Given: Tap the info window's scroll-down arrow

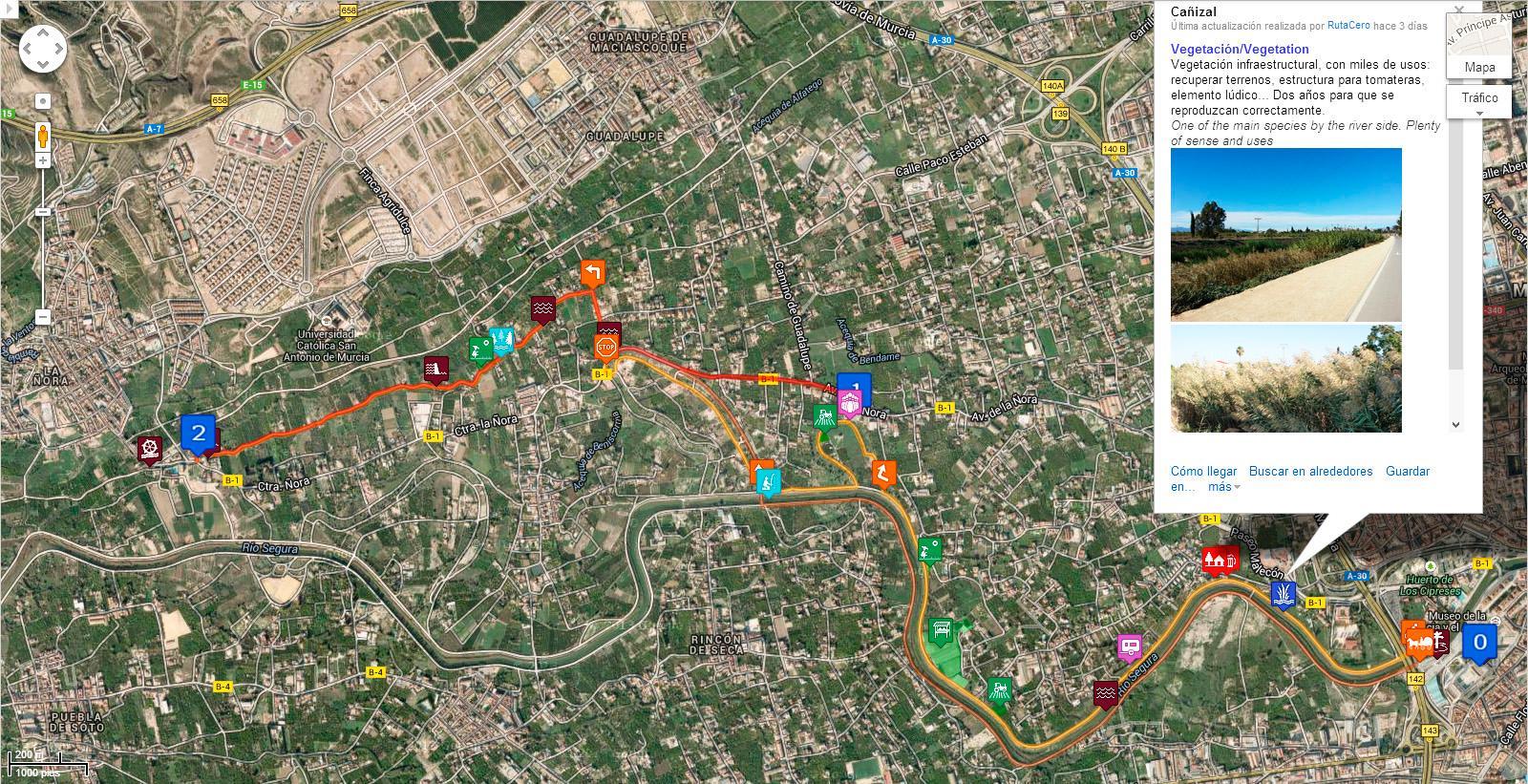Looking at the screenshot, I should (1455, 424).
